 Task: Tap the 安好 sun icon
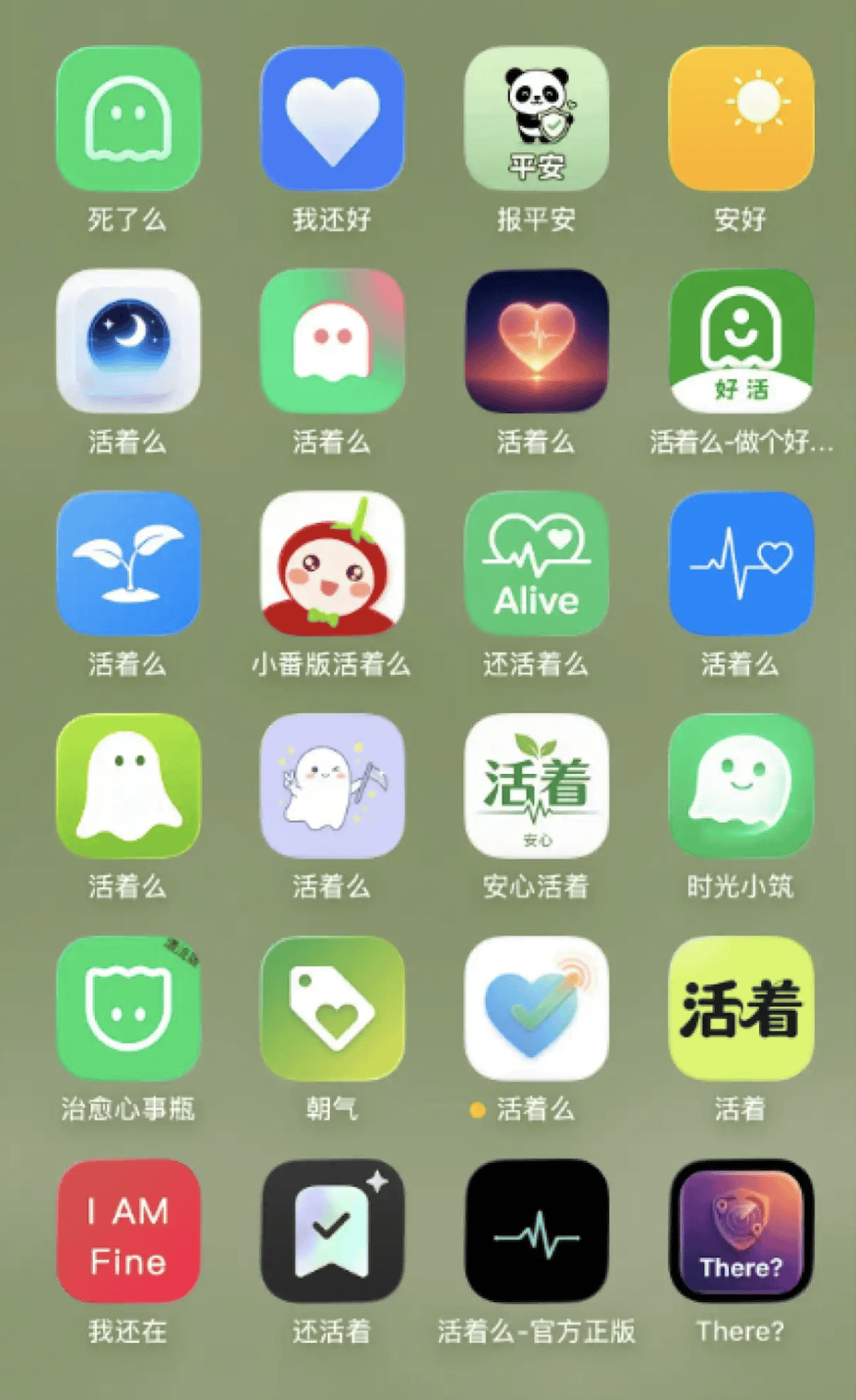[x=741, y=119]
